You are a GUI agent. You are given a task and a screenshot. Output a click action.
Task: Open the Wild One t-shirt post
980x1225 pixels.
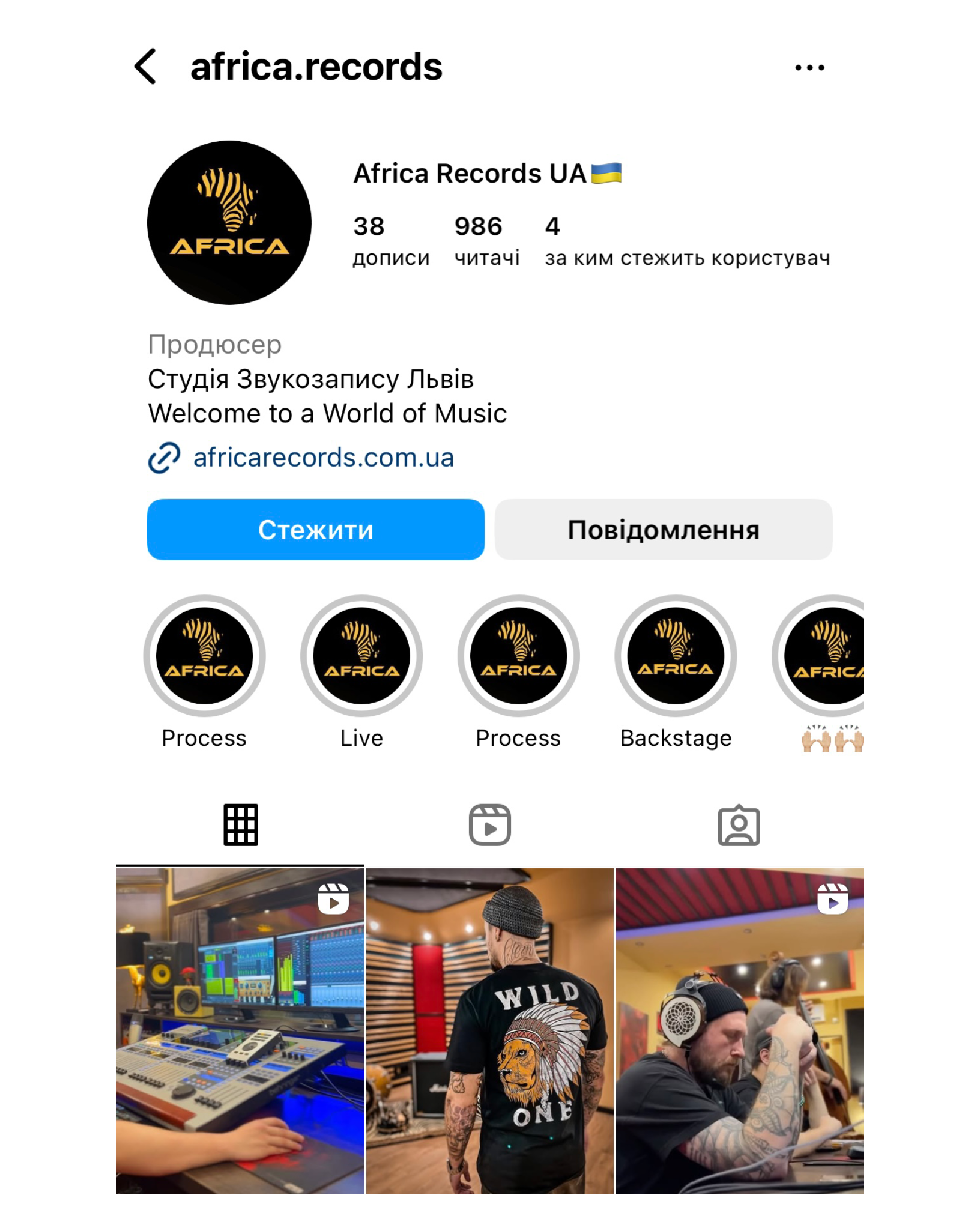click(489, 1030)
